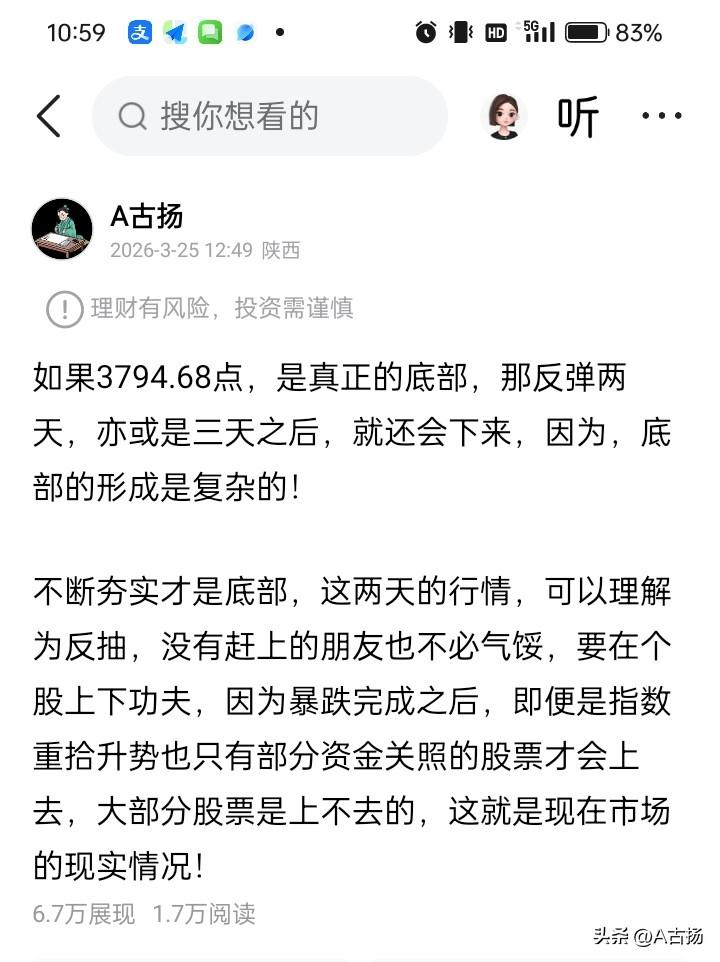Screen dimensions: 720x962
Task: Open the Telegram notification icon
Action: click(173, 32)
